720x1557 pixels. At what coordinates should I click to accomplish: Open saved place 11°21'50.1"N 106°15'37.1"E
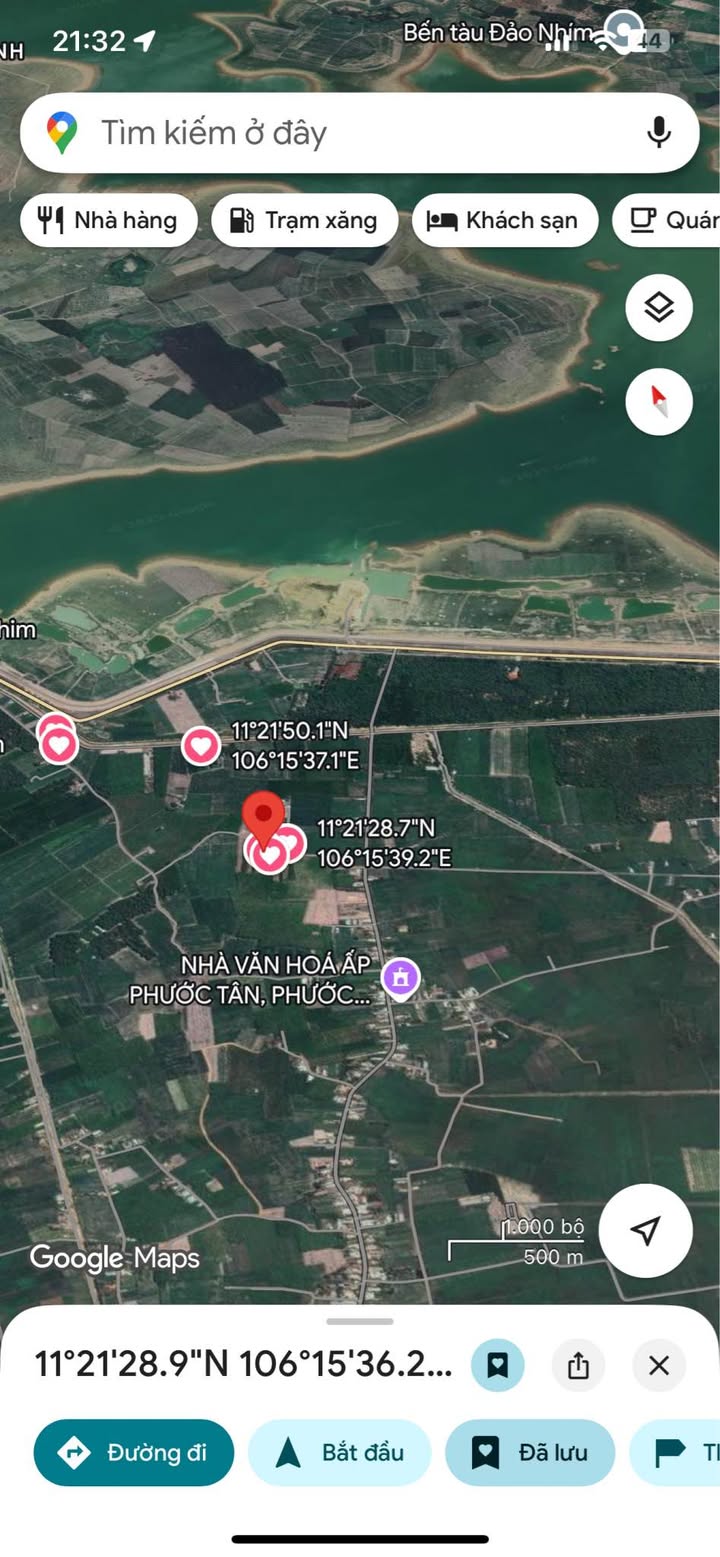pyautogui.click(x=201, y=746)
